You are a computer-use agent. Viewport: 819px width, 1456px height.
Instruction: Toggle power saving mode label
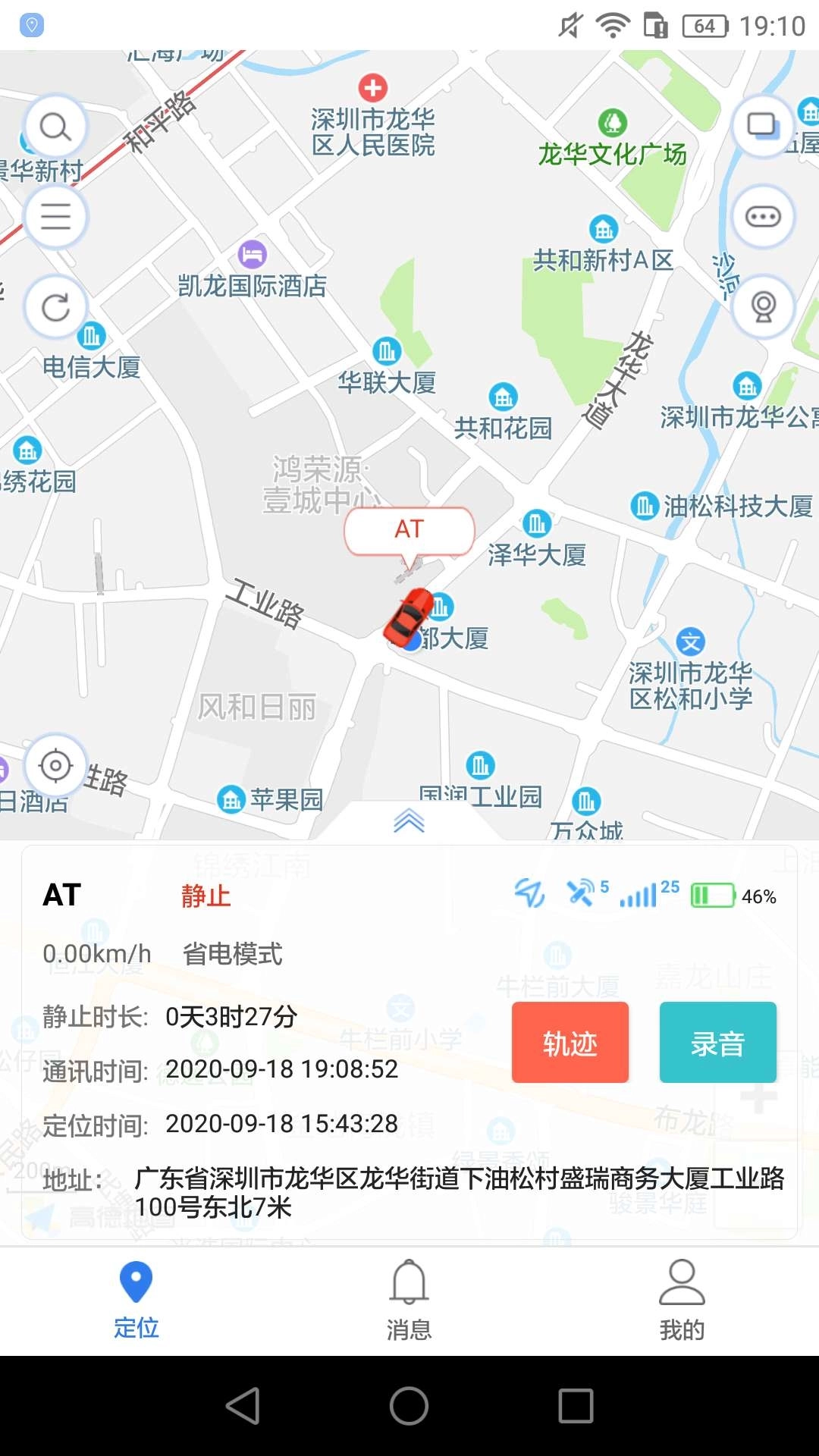(x=231, y=954)
